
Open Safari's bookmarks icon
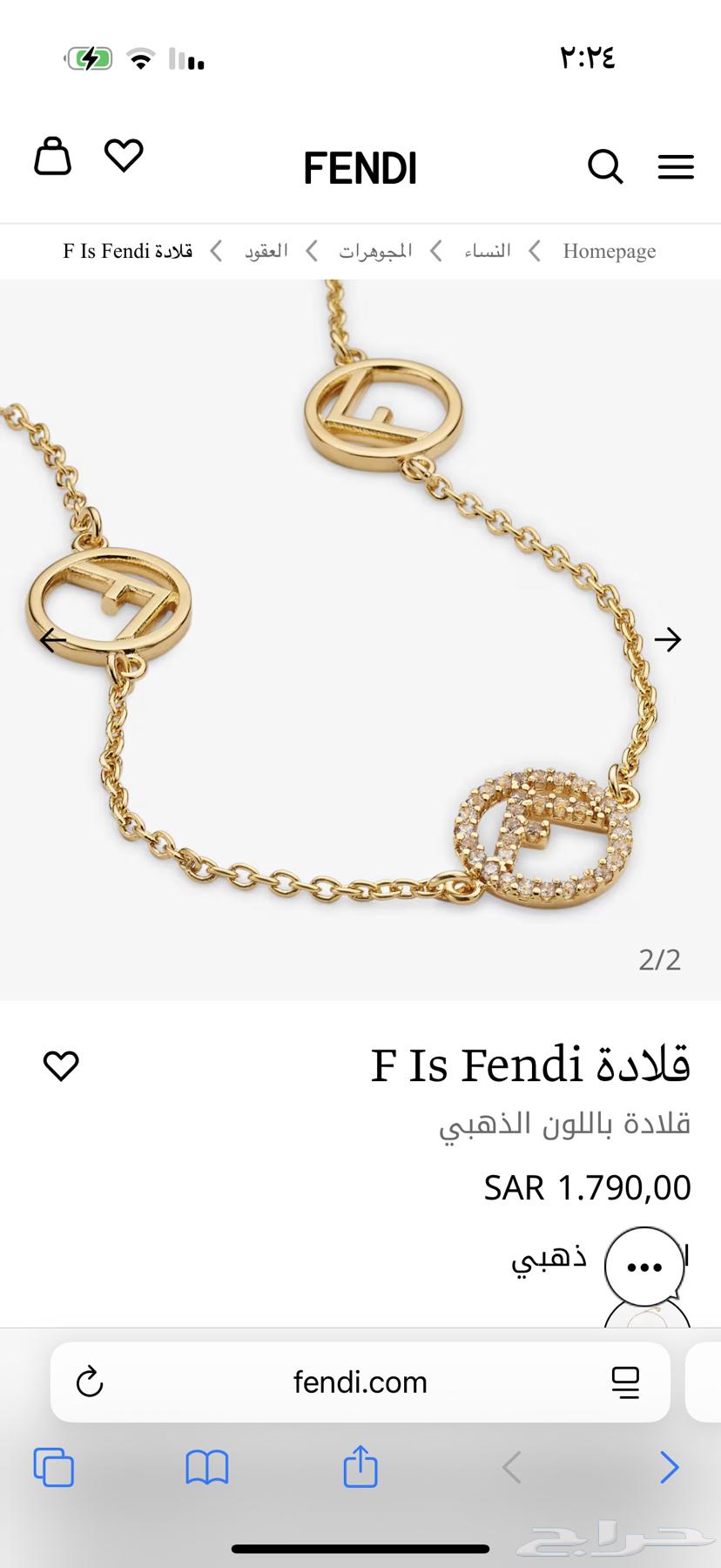(x=206, y=1467)
